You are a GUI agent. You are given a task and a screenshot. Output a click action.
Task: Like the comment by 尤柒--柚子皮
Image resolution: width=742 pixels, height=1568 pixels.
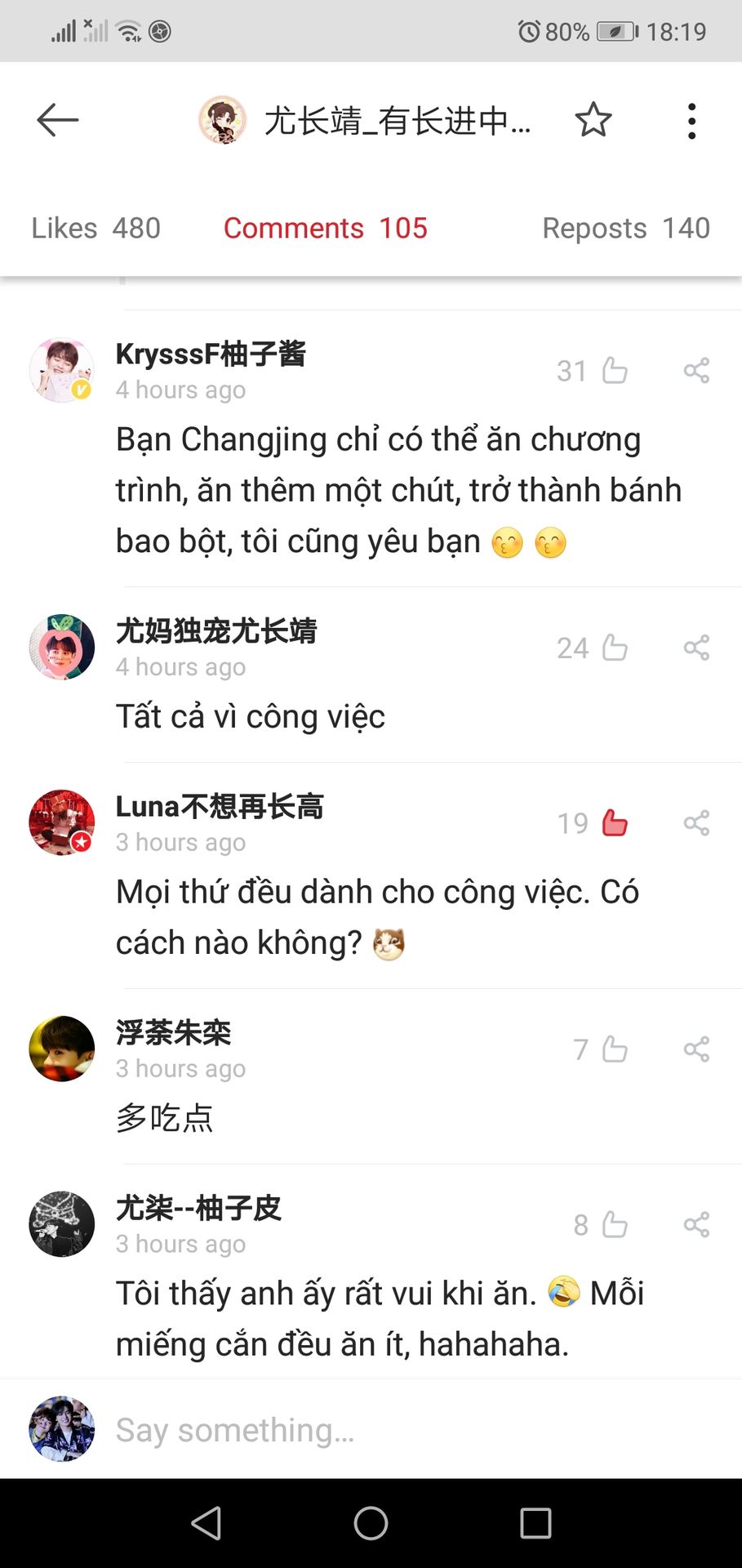click(615, 1224)
